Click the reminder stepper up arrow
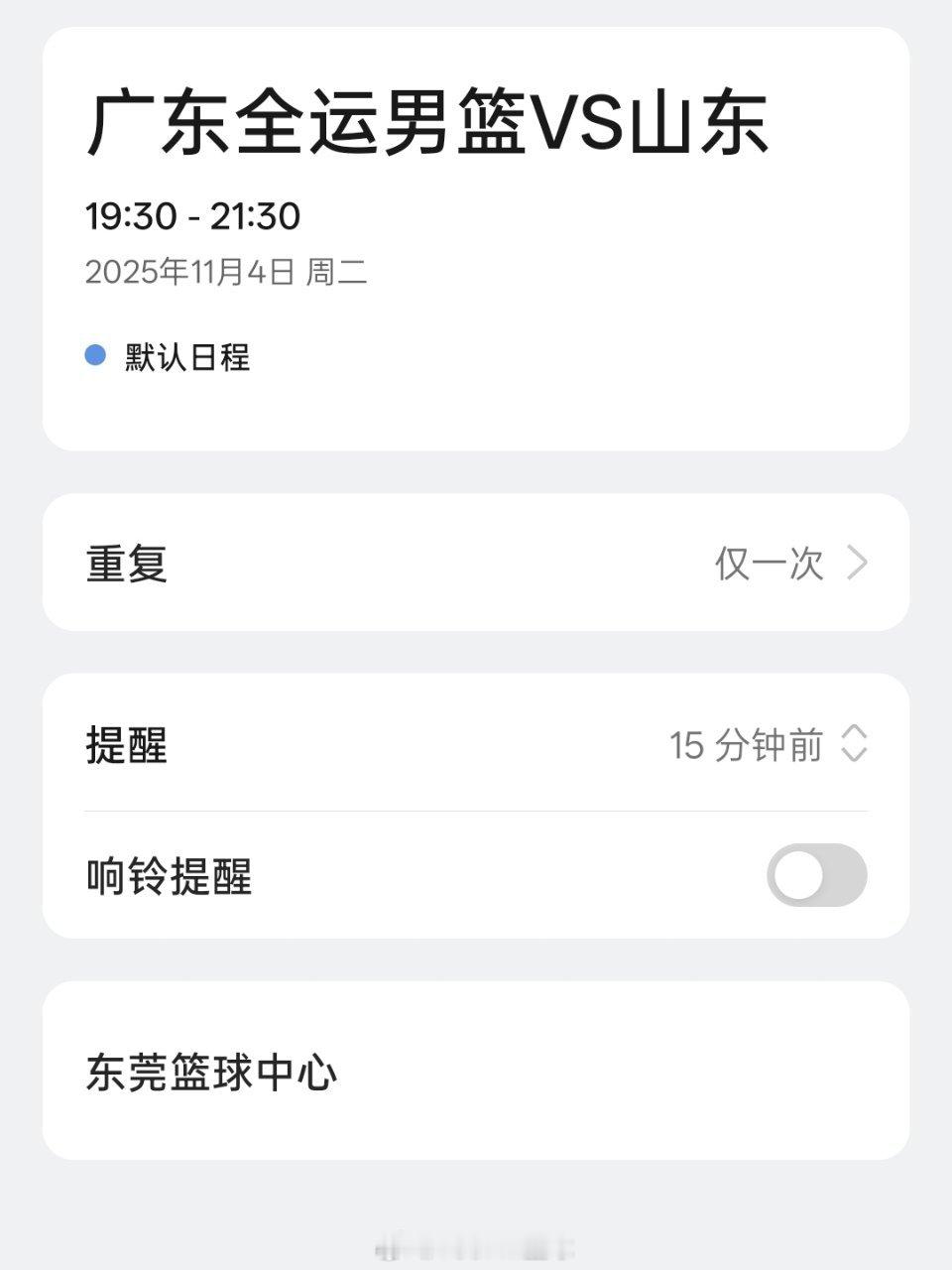Image resolution: width=952 pixels, height=1270 pixels. (x=855, y=736)
